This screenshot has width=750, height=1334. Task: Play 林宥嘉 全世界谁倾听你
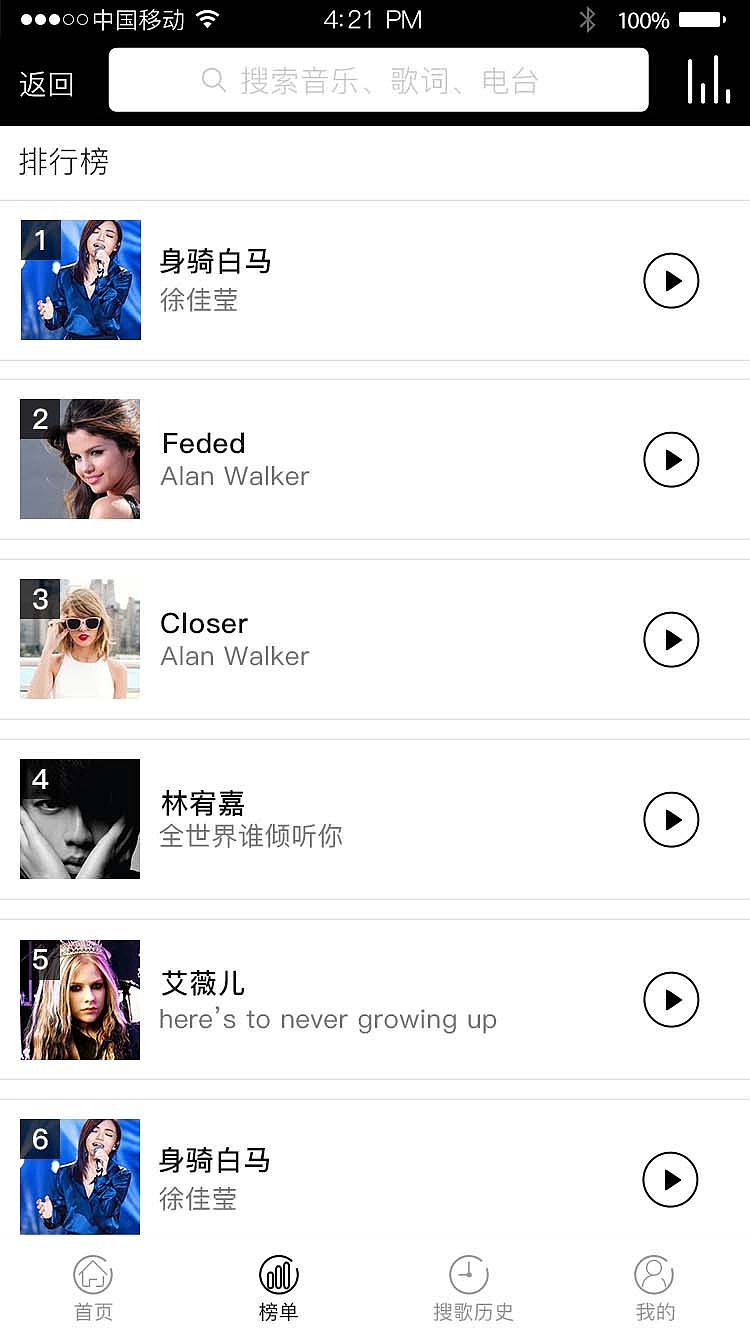click(671, 820)
